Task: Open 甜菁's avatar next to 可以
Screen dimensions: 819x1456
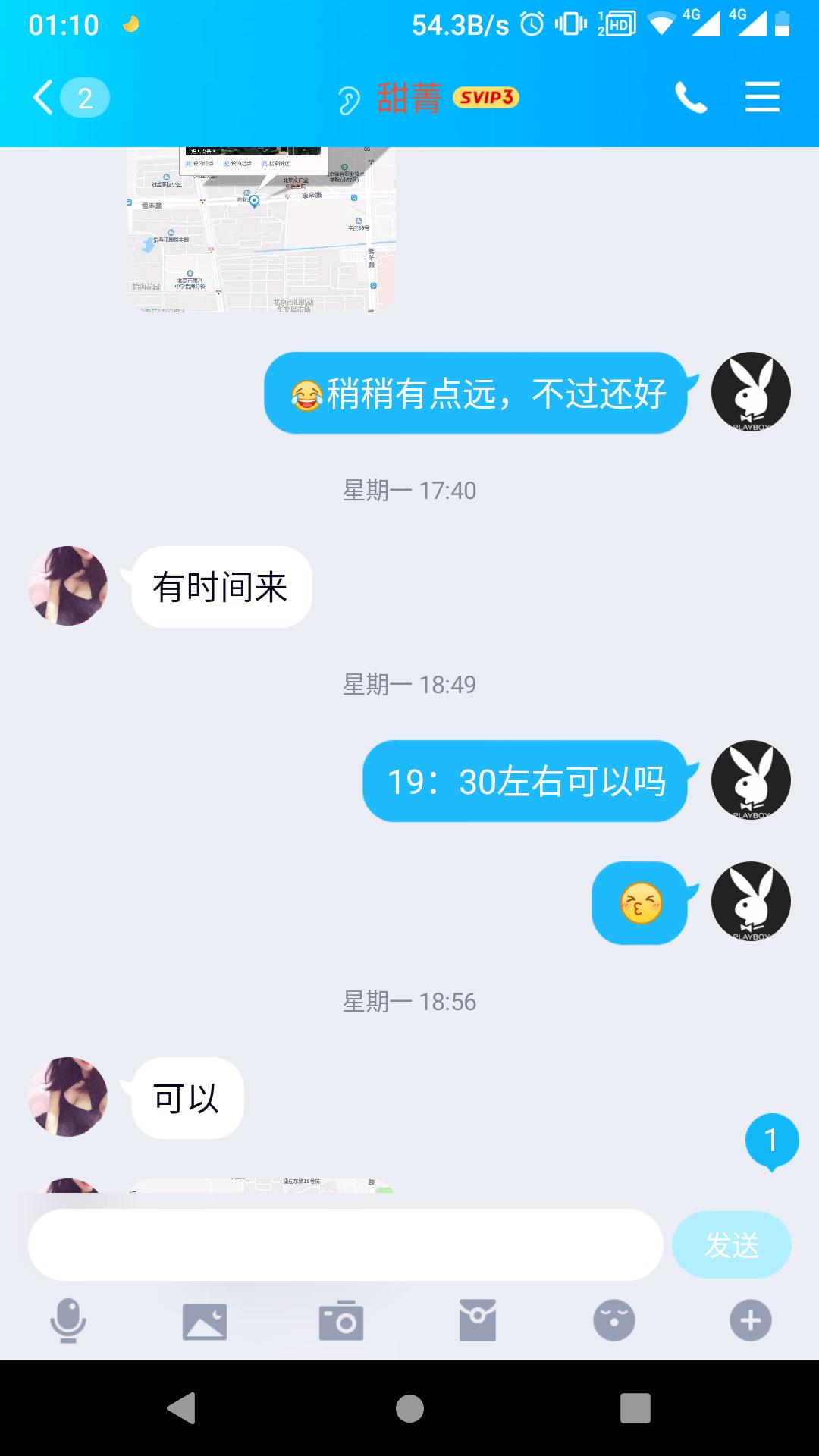Action: click(67, 1097)
